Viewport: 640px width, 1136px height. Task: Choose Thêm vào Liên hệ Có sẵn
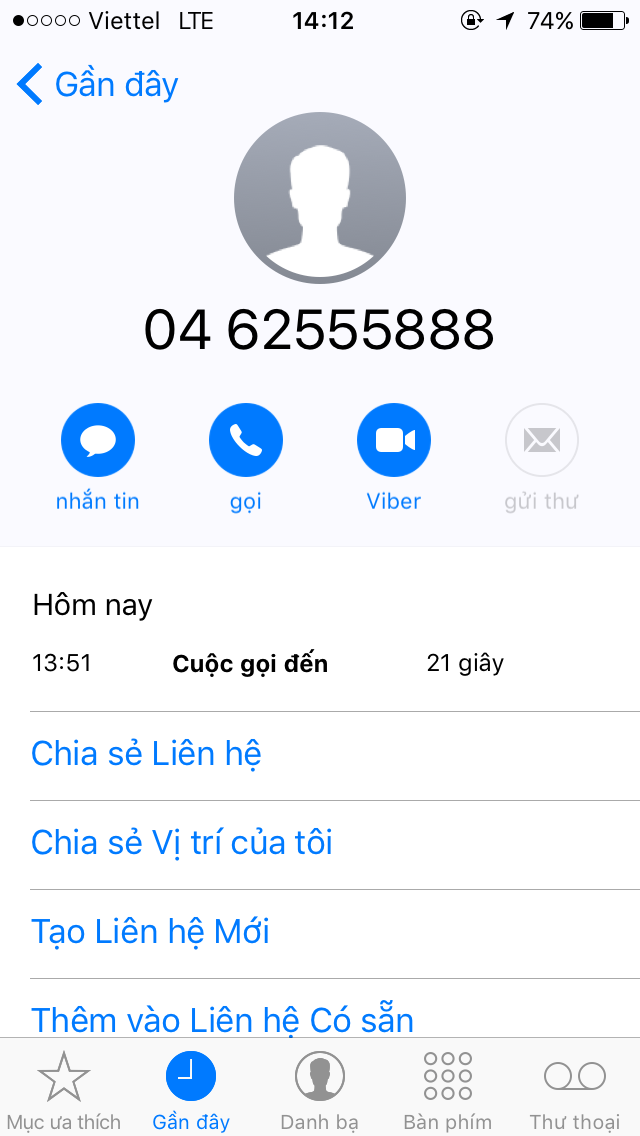click(x=222, y=1019)
